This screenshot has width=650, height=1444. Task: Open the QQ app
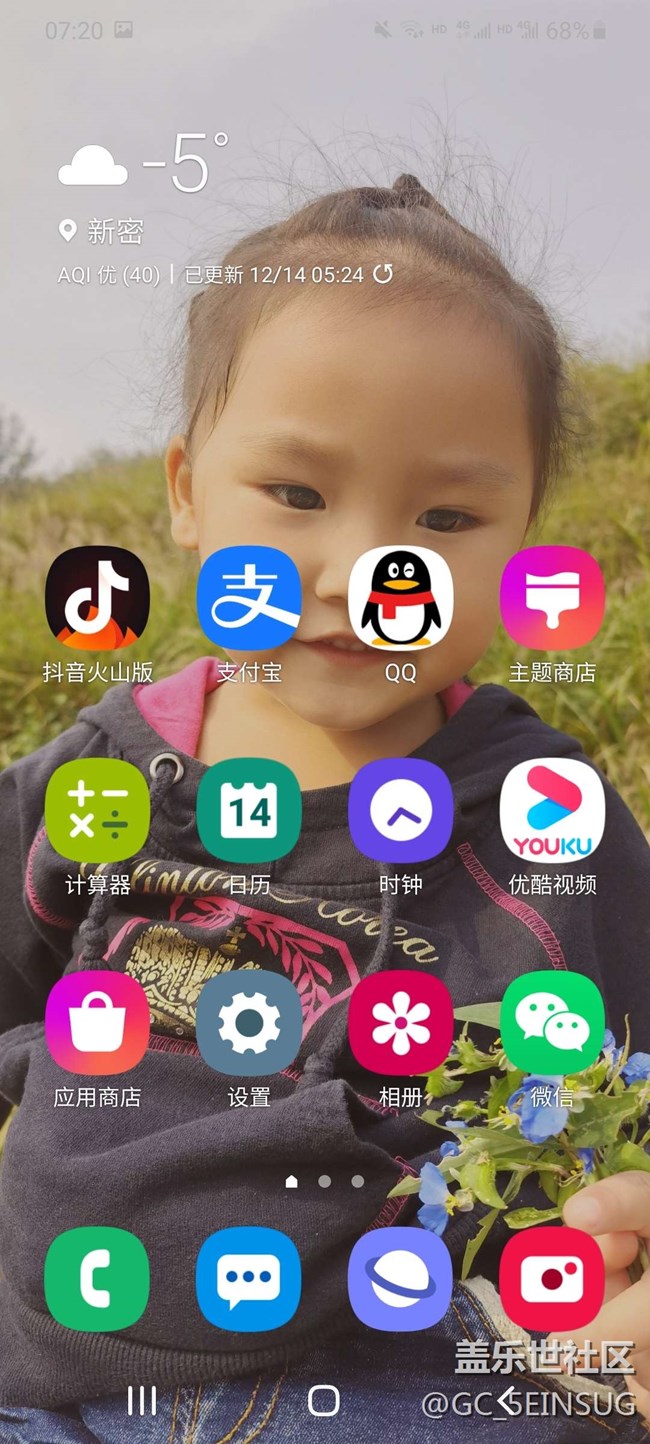point(400,598)
